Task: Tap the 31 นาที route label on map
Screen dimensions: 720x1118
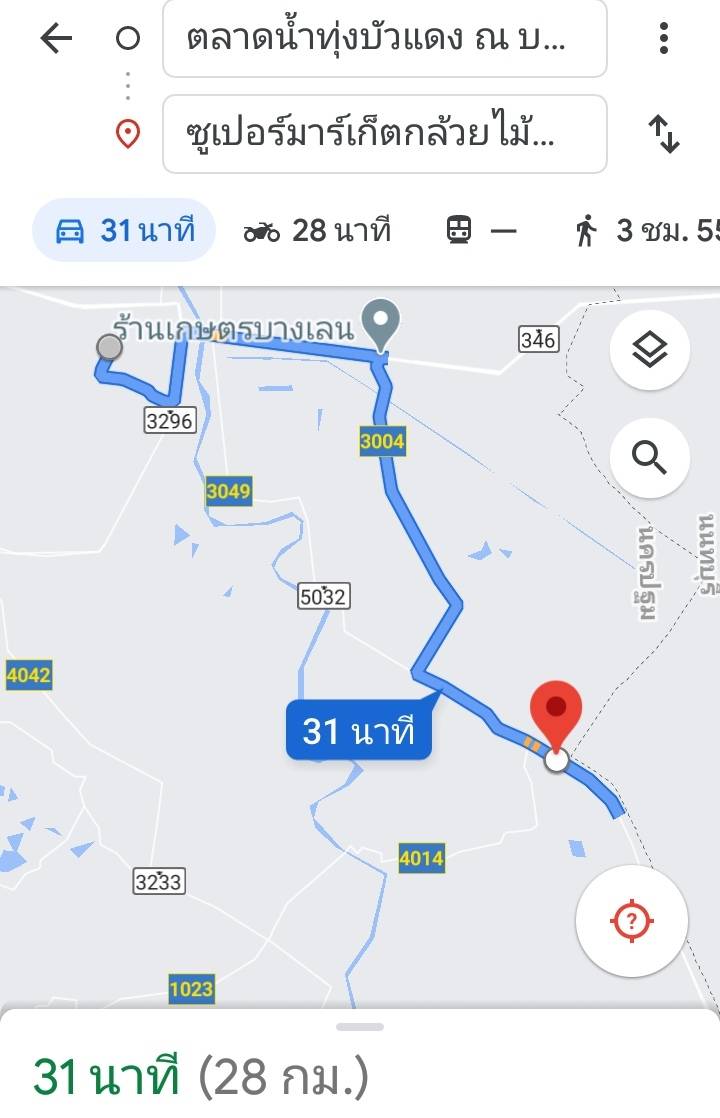Action: tap(358, 731)
